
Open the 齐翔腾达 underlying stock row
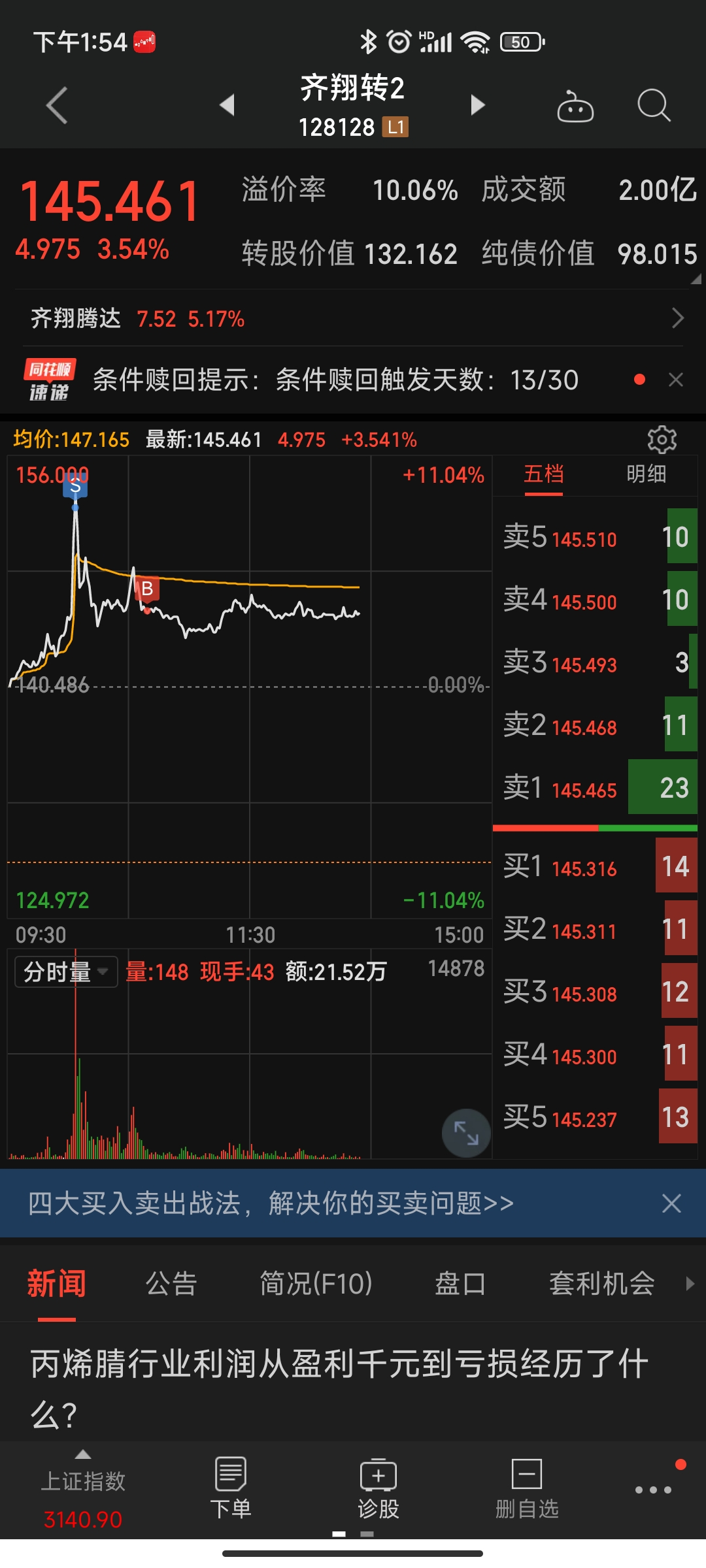pyautogui.click(x=353, y=319)
